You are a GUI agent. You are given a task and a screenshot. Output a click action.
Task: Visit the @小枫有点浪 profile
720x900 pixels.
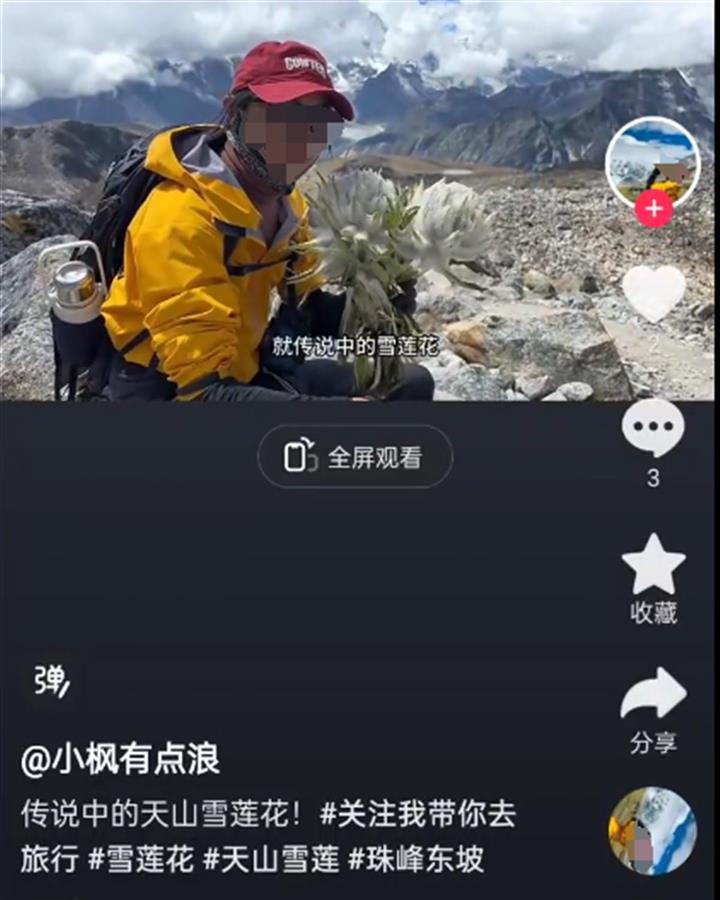pos(120,760)
